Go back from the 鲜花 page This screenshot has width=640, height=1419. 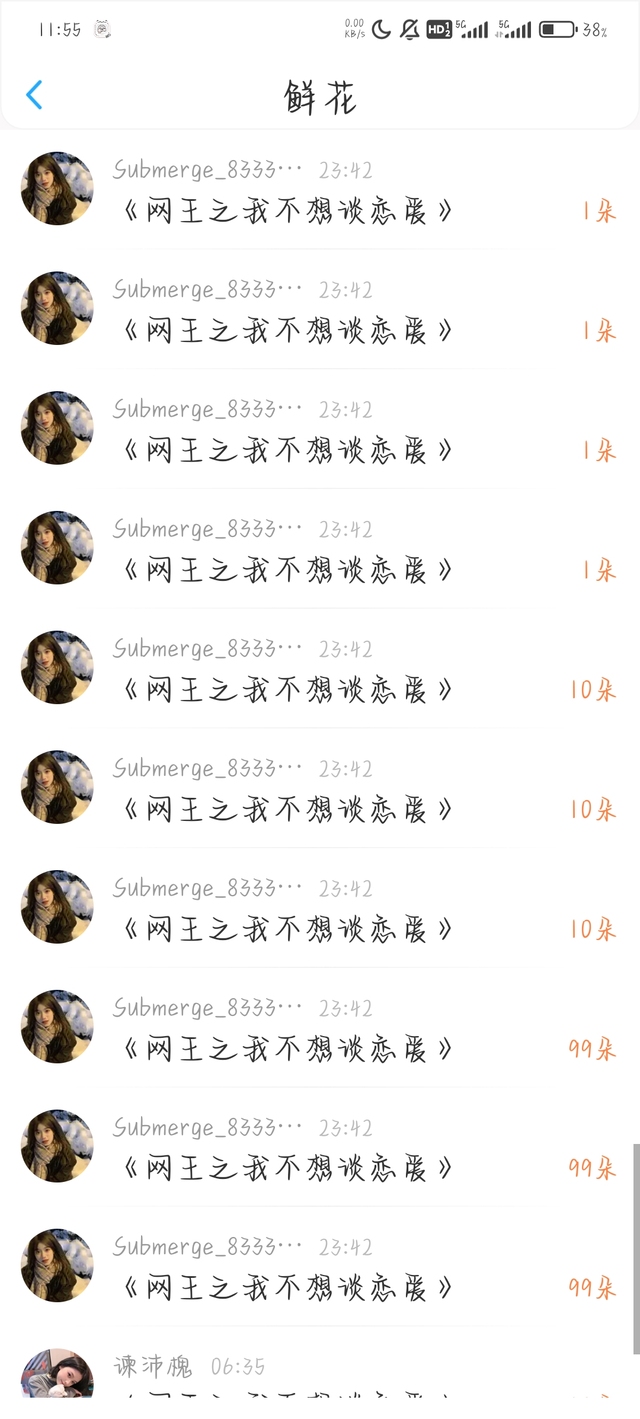click(x=34, y=96)
